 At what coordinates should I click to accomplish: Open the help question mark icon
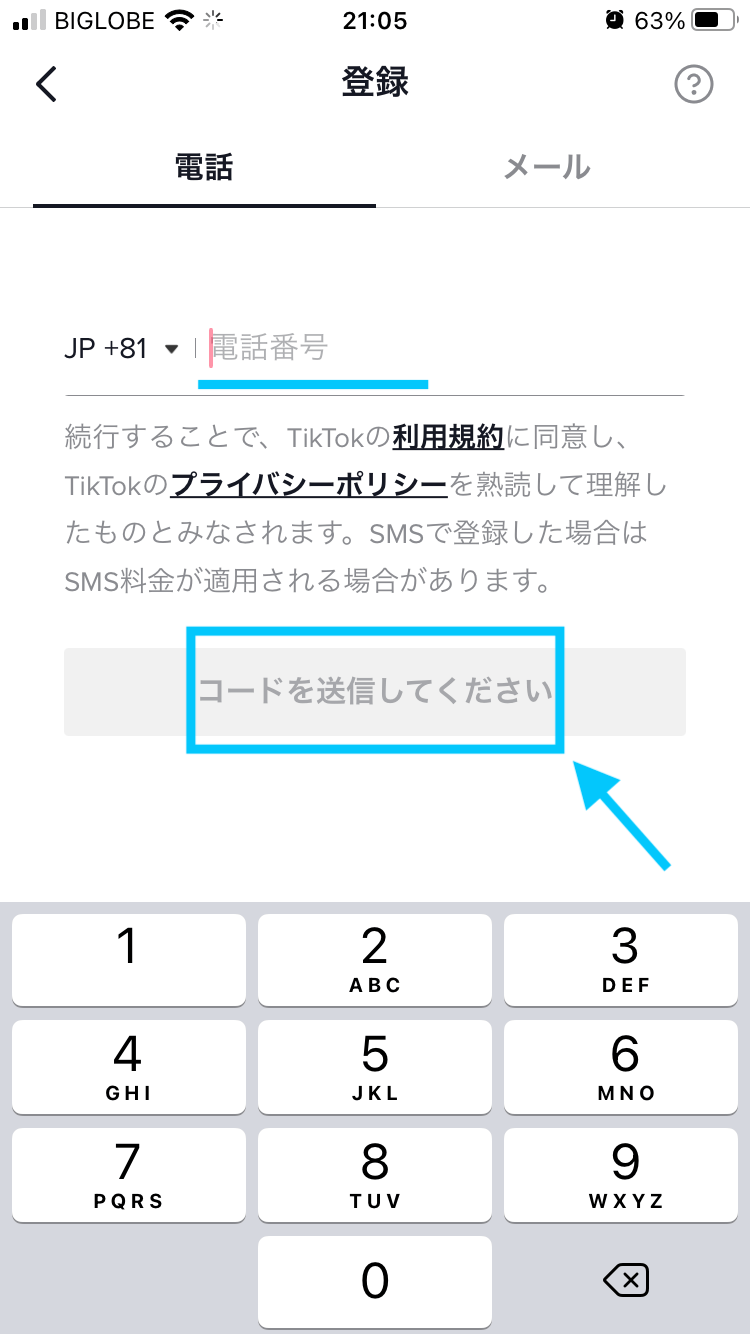[694, 85]
